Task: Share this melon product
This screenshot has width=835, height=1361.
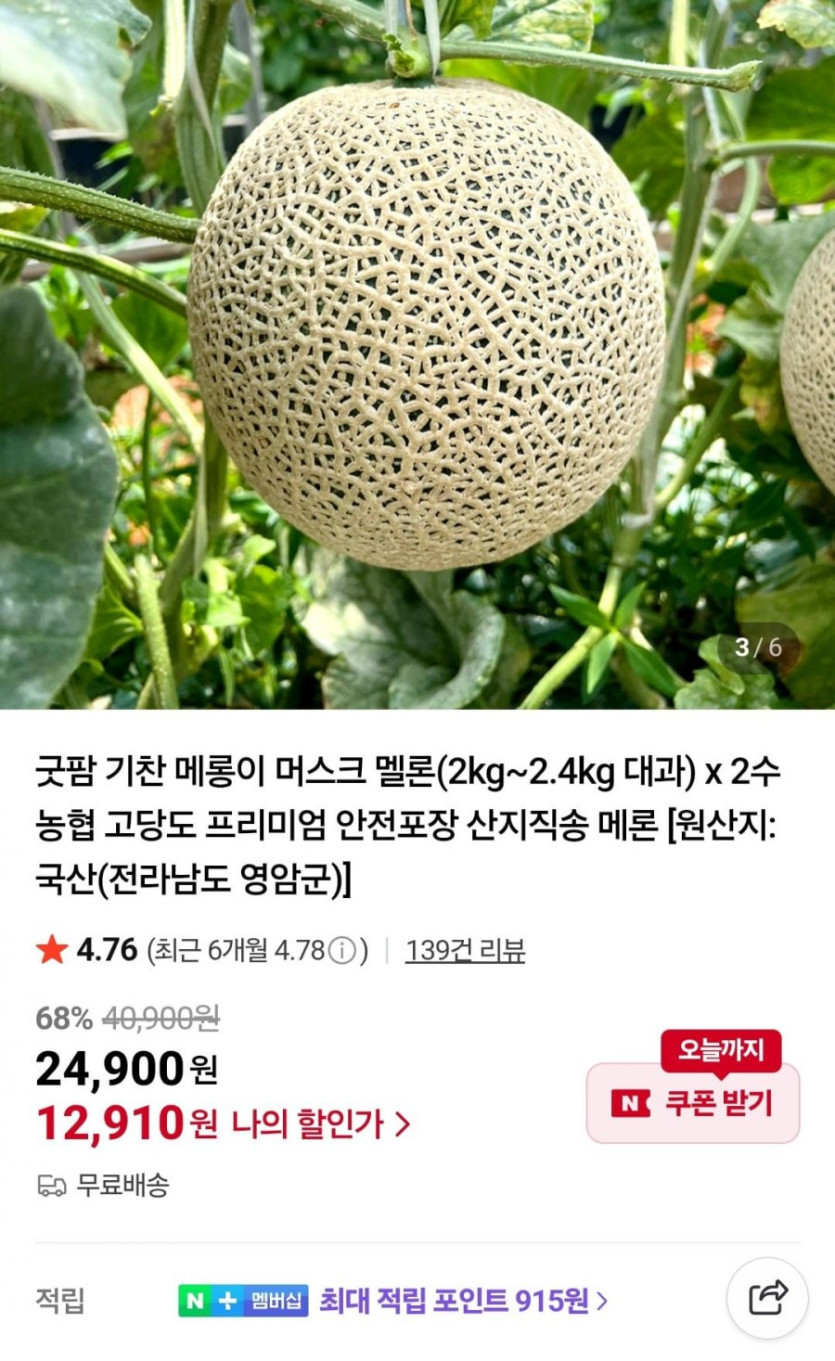Action: pyautogui.click(x=768, y=1298)
